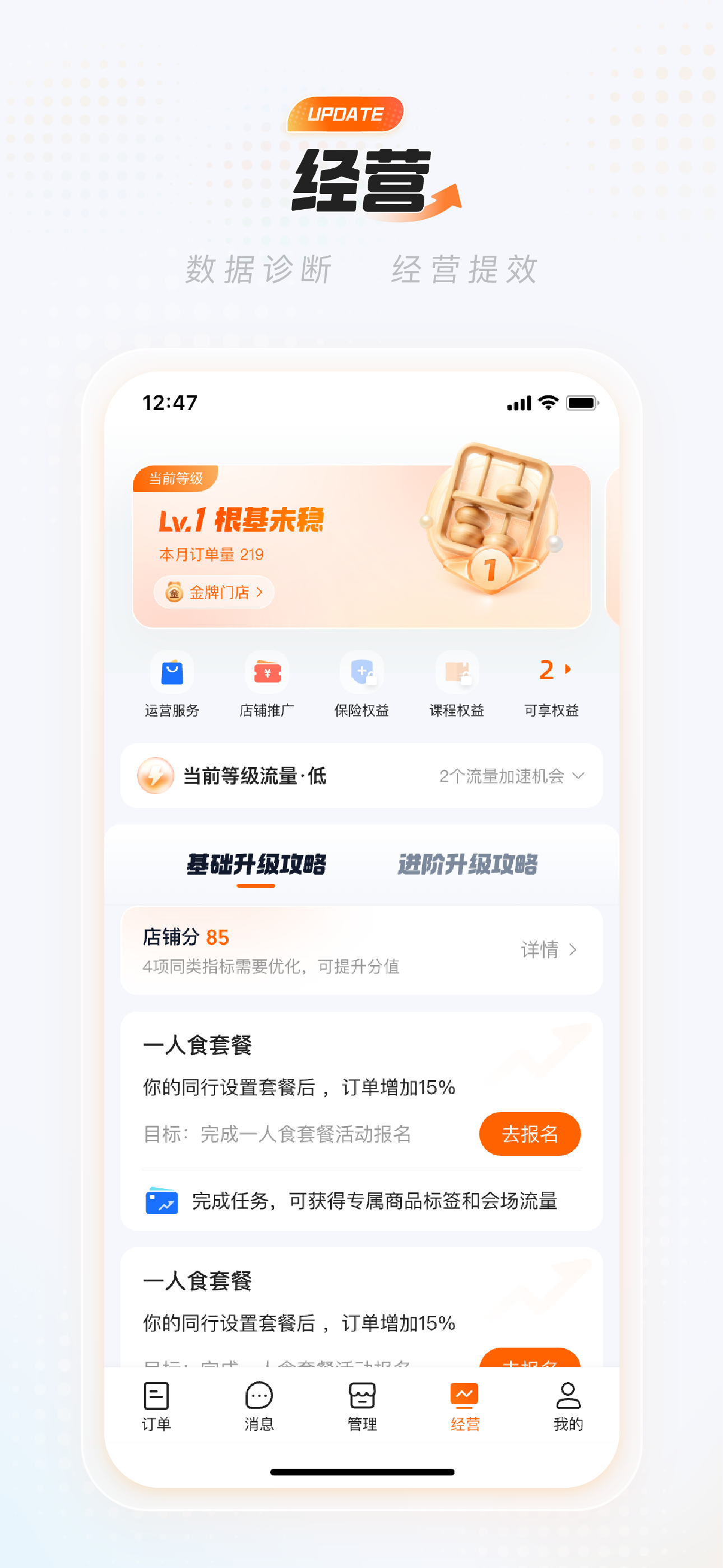Open 保险权益 shield icon
The width and height of the screenshot is (723, 1568).
(362, 672)
